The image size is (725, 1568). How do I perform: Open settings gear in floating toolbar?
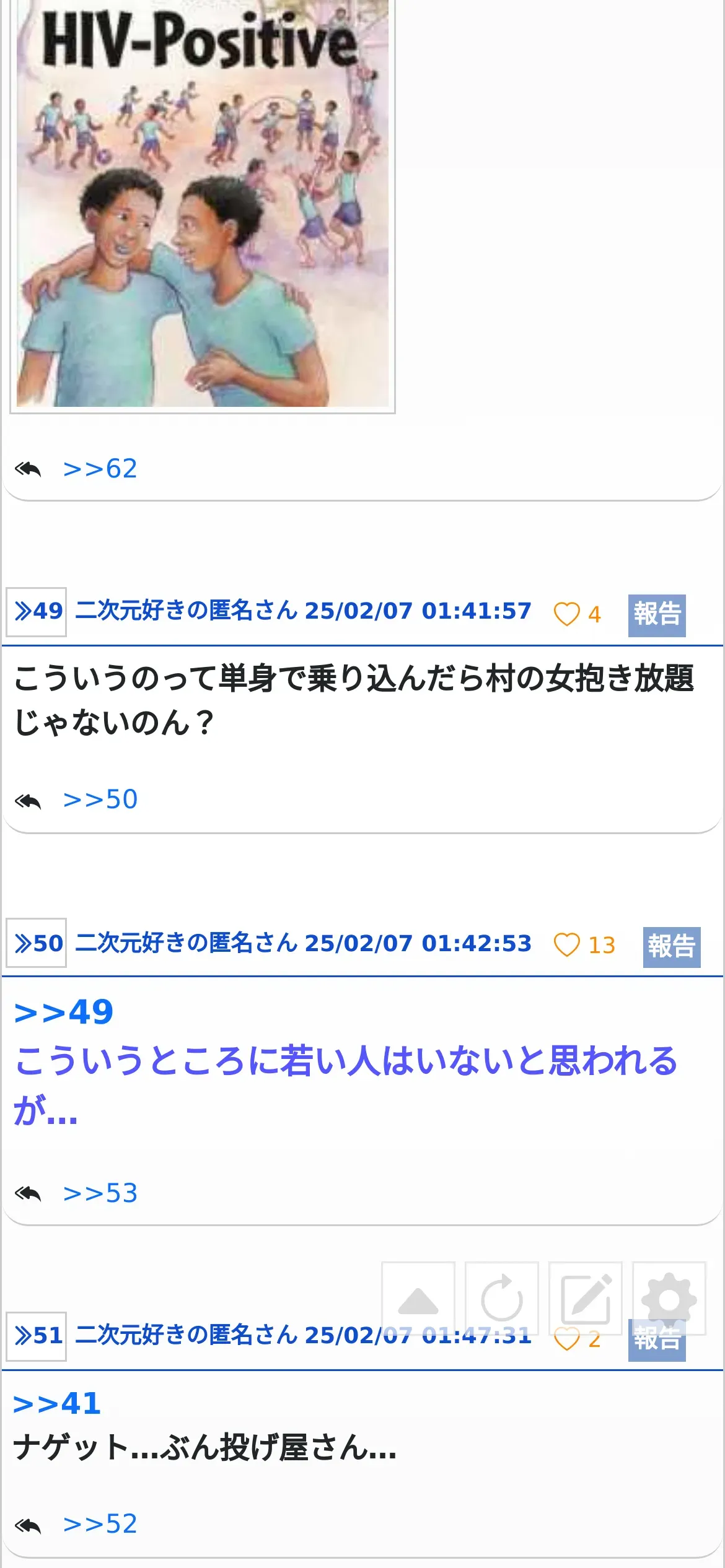(x=669, y=1298)
